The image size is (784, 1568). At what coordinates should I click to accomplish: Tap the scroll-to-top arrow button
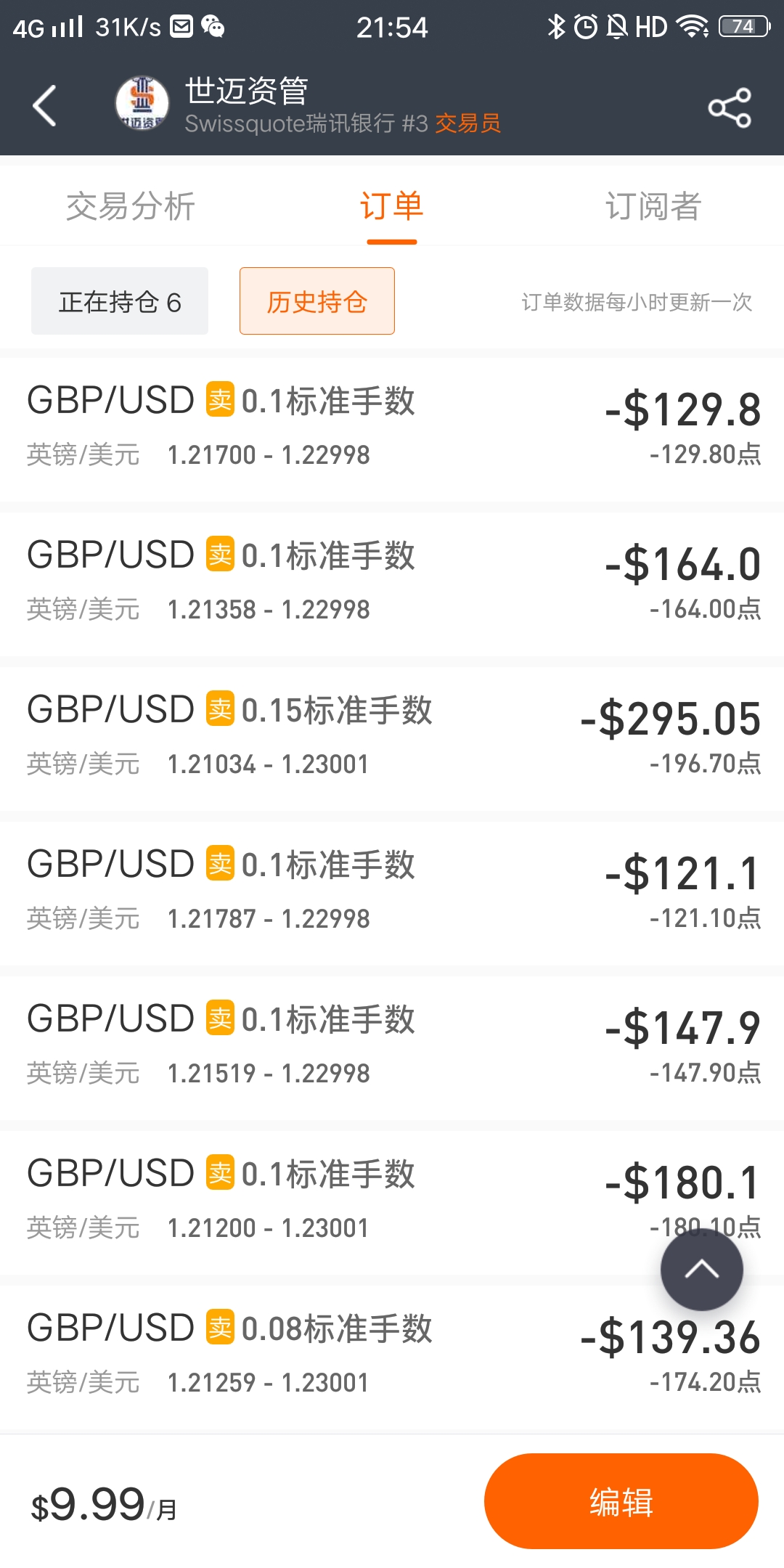point(702,1269)
